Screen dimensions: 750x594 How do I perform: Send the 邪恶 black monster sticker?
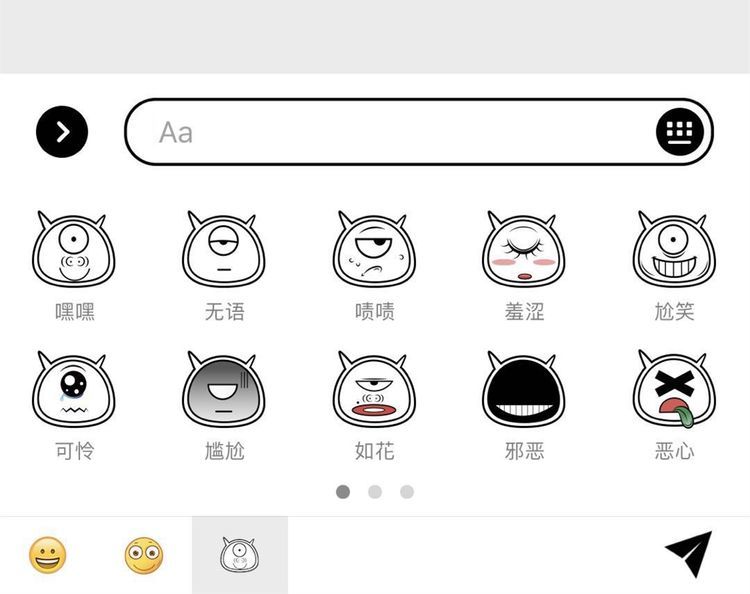(x=524, y=390)
